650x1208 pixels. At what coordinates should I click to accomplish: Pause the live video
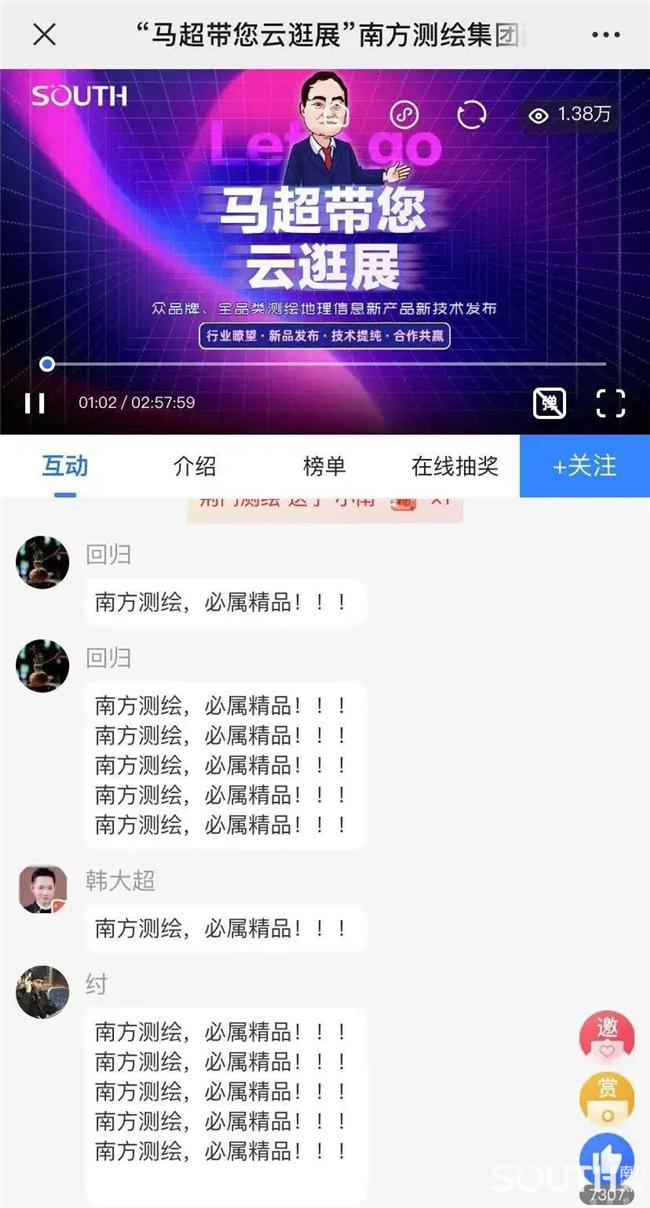pyautogui.click(x=35, y=403)
